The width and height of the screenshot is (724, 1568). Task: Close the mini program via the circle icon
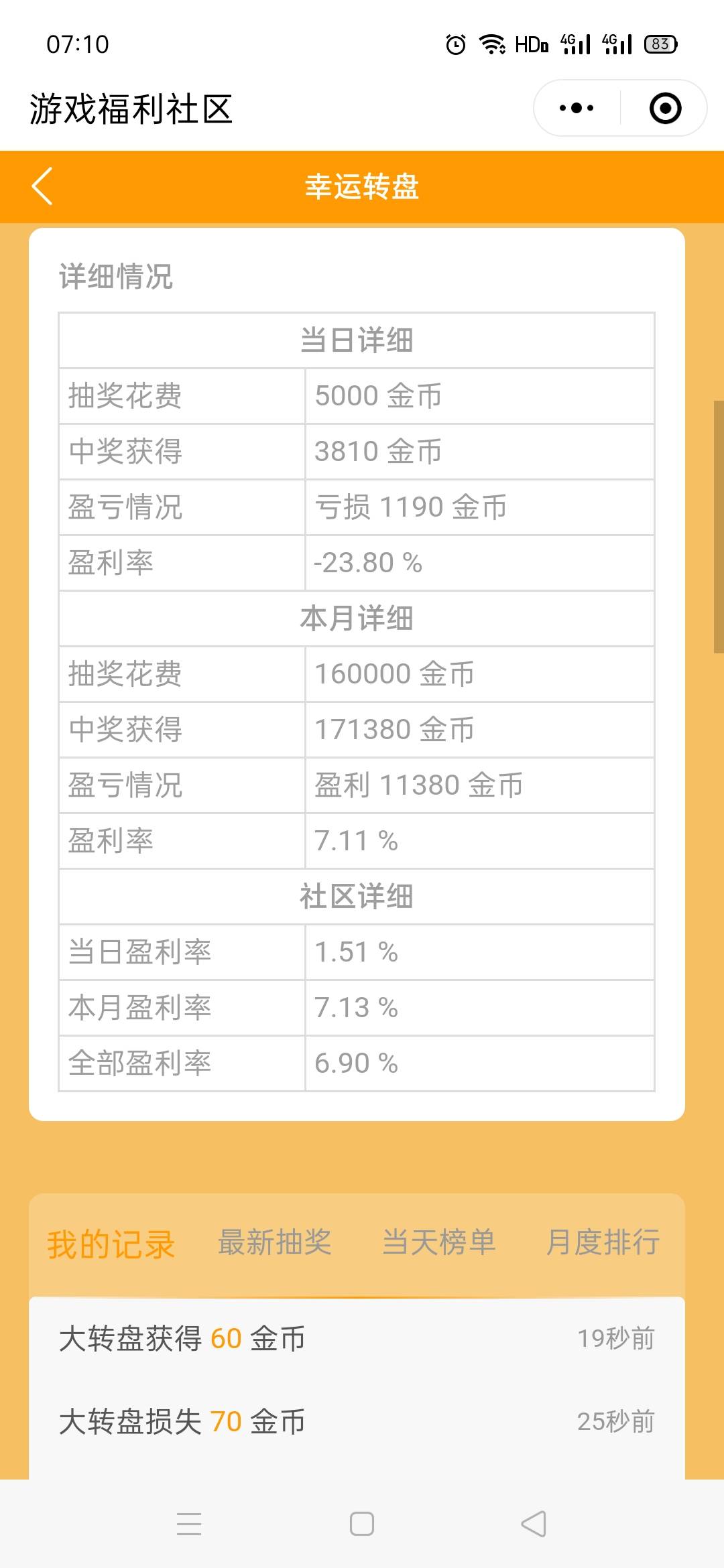tap(665, 108)
